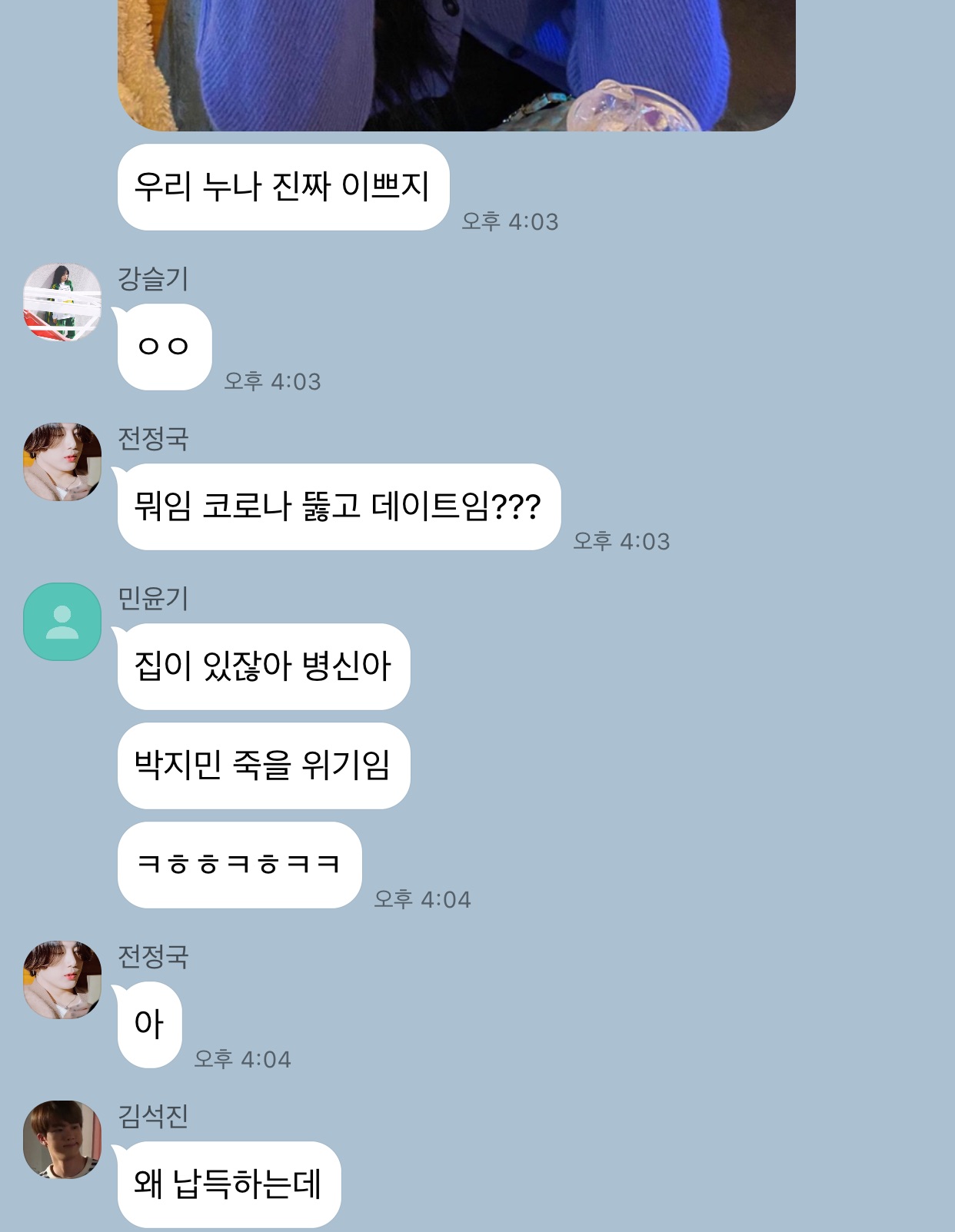This screenshot has height=1232, width=955.
Task: Tap 전정국's avatar beside the 아 message
Action: [x=62, y=979]
